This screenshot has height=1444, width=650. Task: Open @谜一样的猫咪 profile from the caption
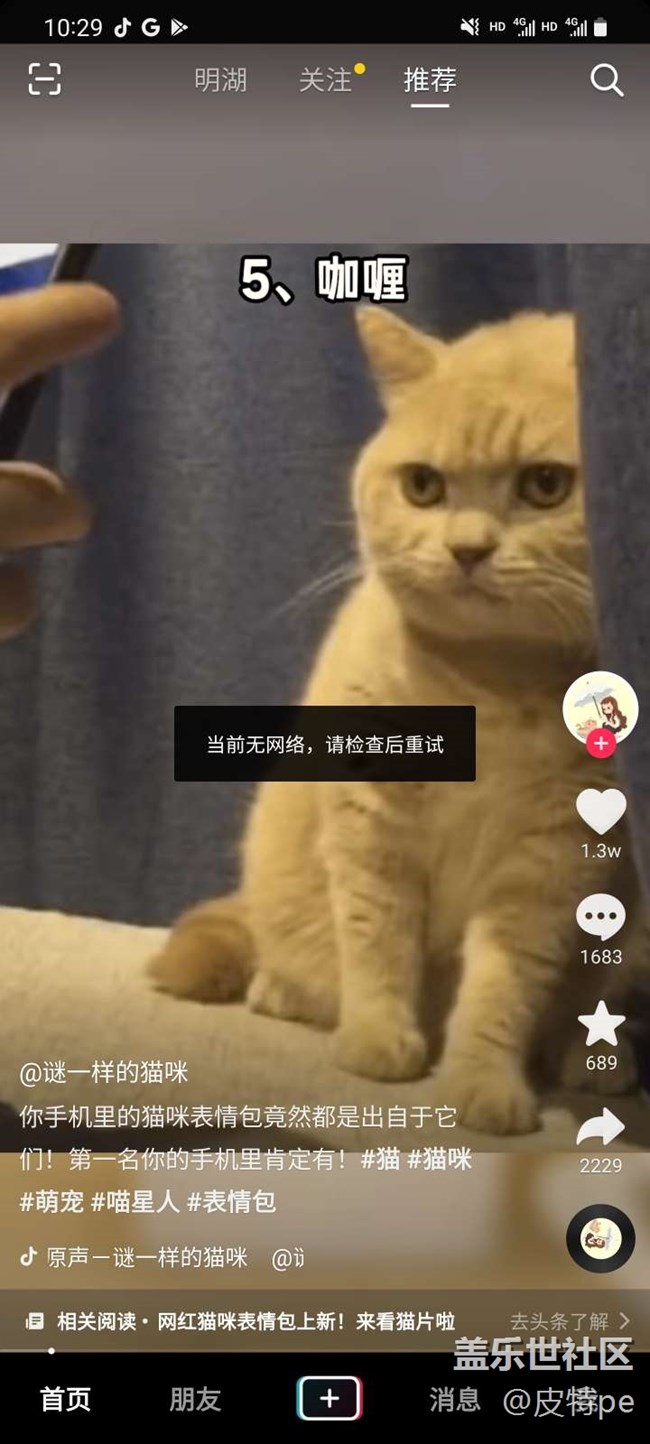pyautogui.click(x=104, y=1073)
